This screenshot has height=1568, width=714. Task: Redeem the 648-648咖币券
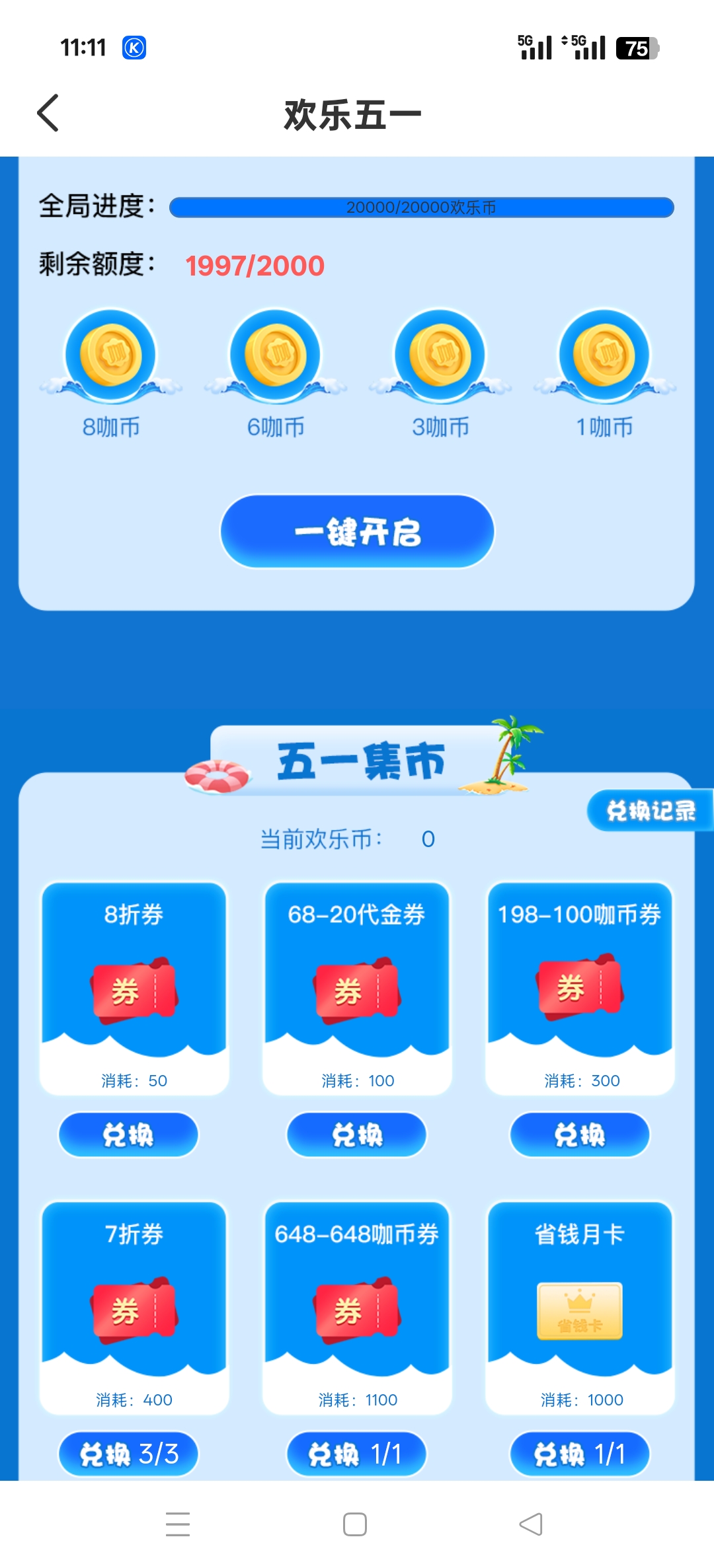(x=356, y=1454)
